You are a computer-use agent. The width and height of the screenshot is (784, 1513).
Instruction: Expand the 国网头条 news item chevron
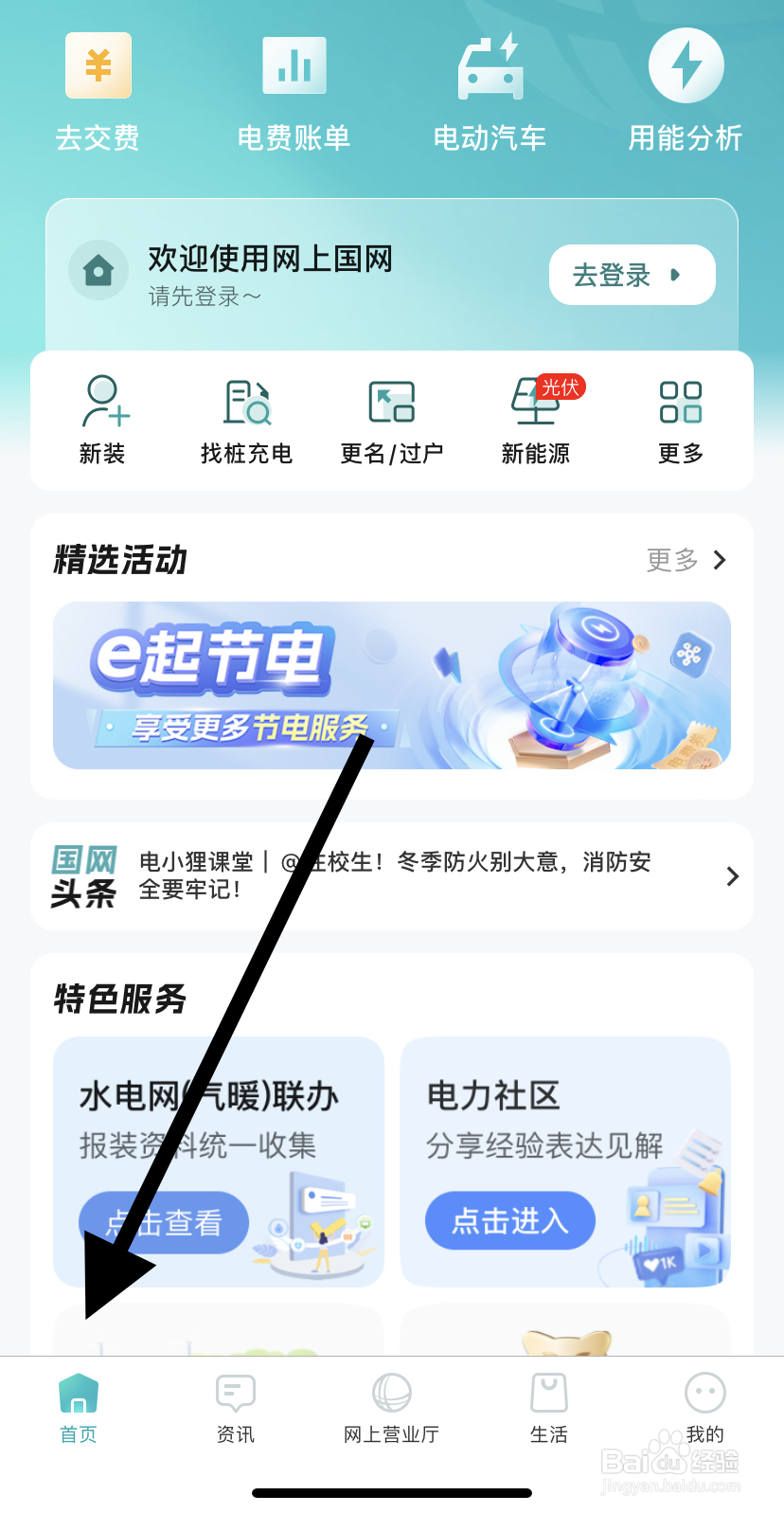point(731,875)
